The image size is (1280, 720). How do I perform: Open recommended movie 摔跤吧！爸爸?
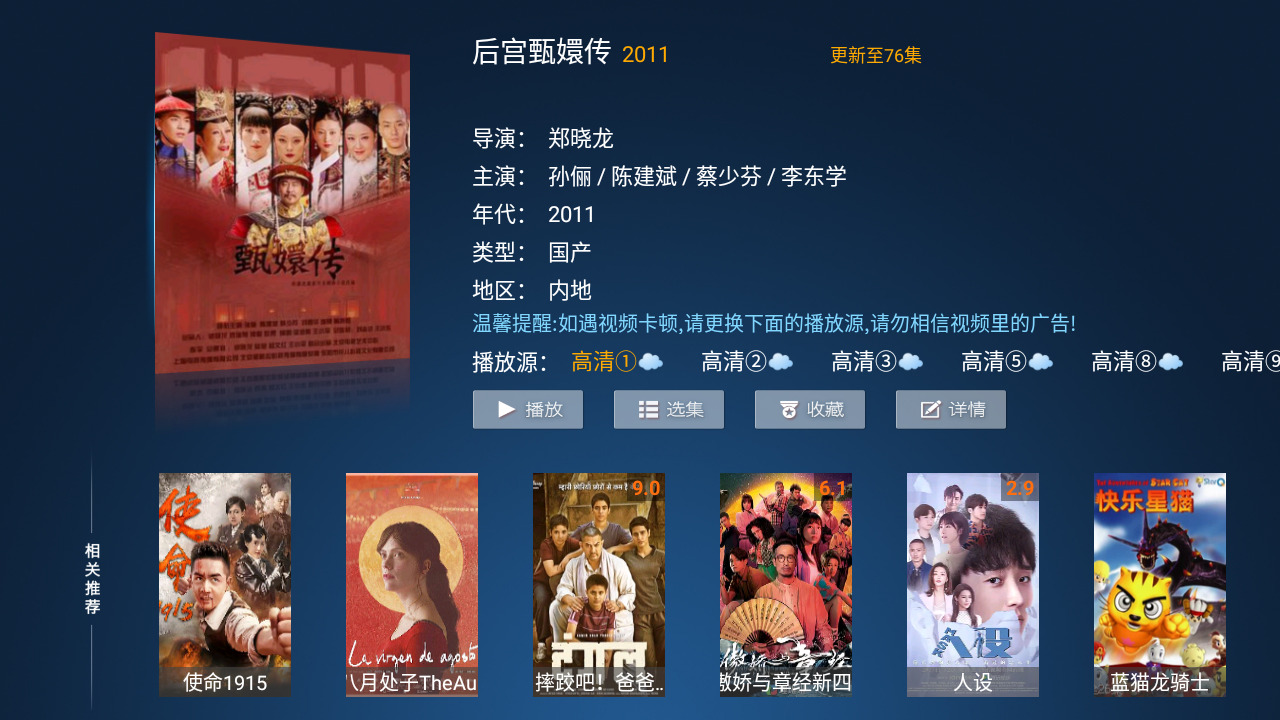coord(599,584)
